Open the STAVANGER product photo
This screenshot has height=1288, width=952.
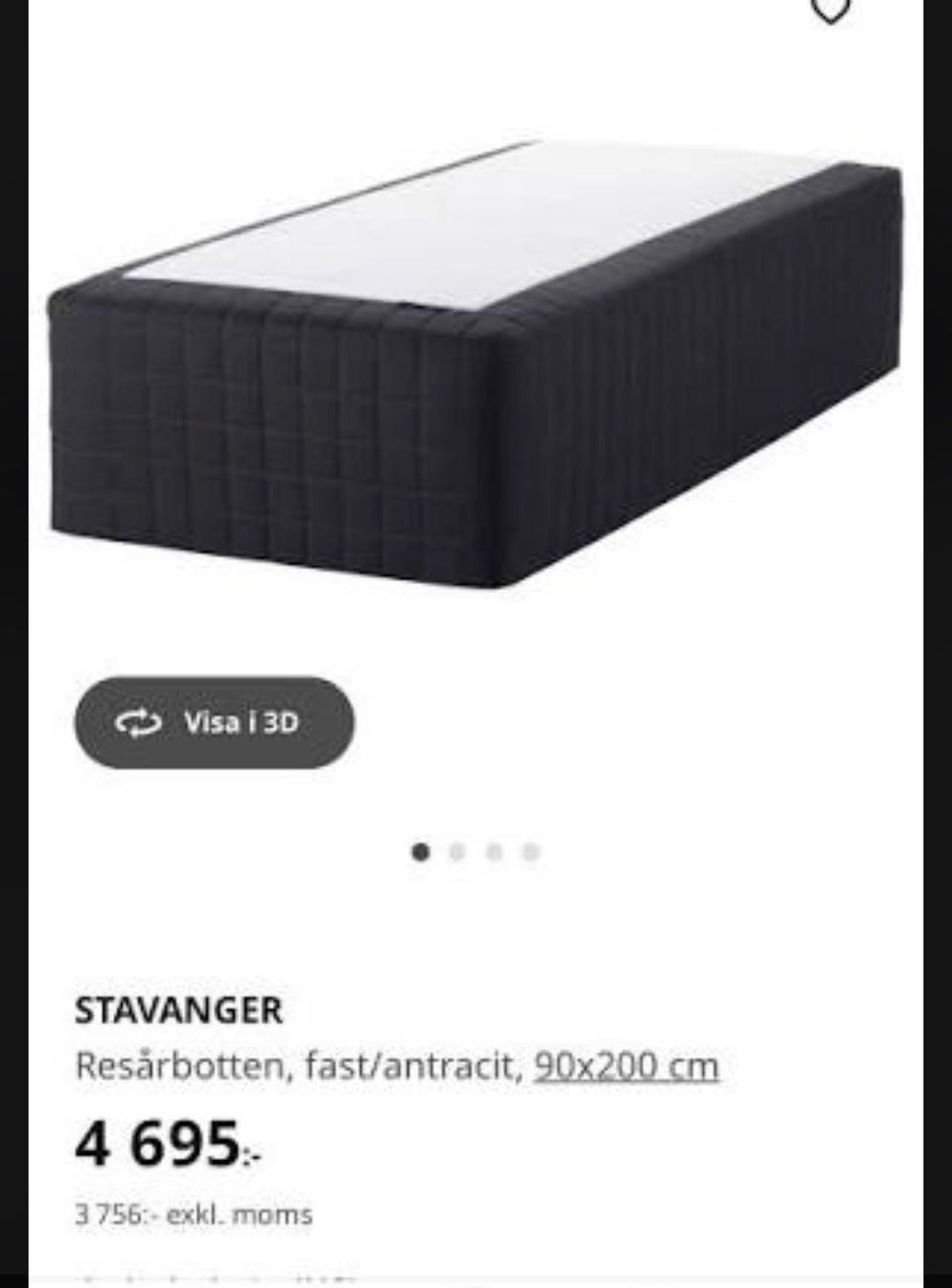(476, 357)
